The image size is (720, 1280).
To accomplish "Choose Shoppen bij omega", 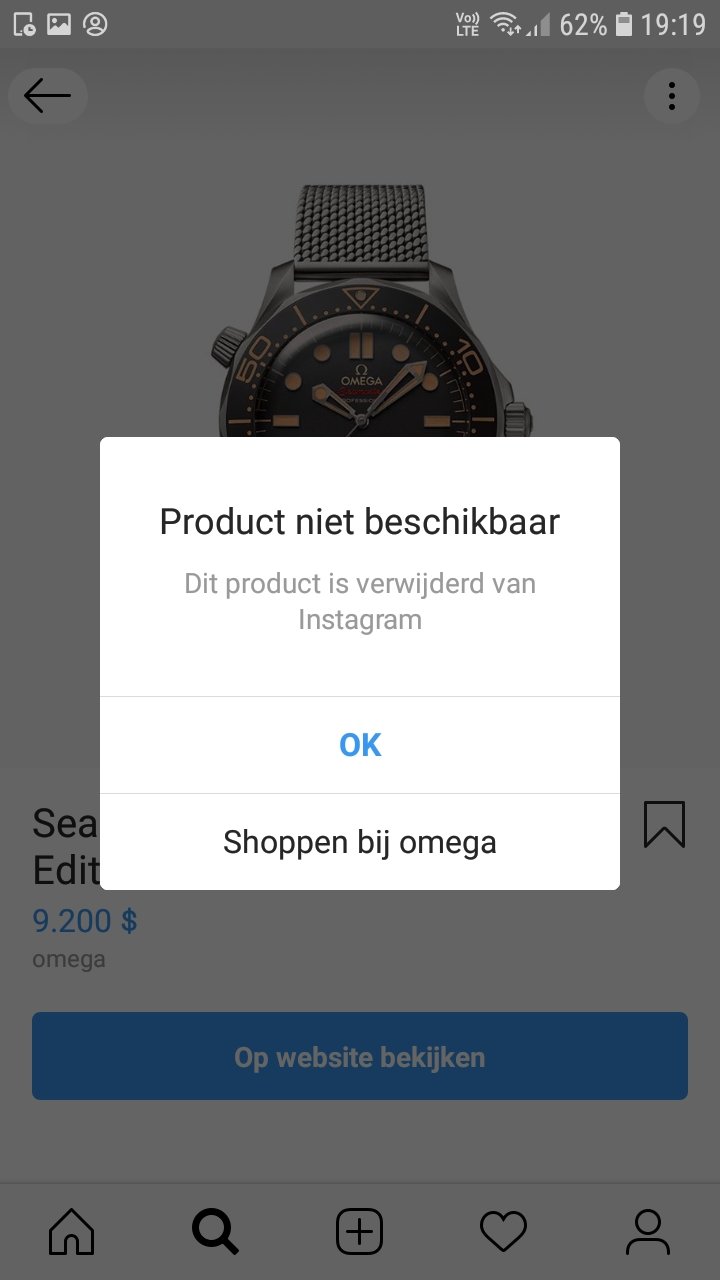I will [360, 842].
